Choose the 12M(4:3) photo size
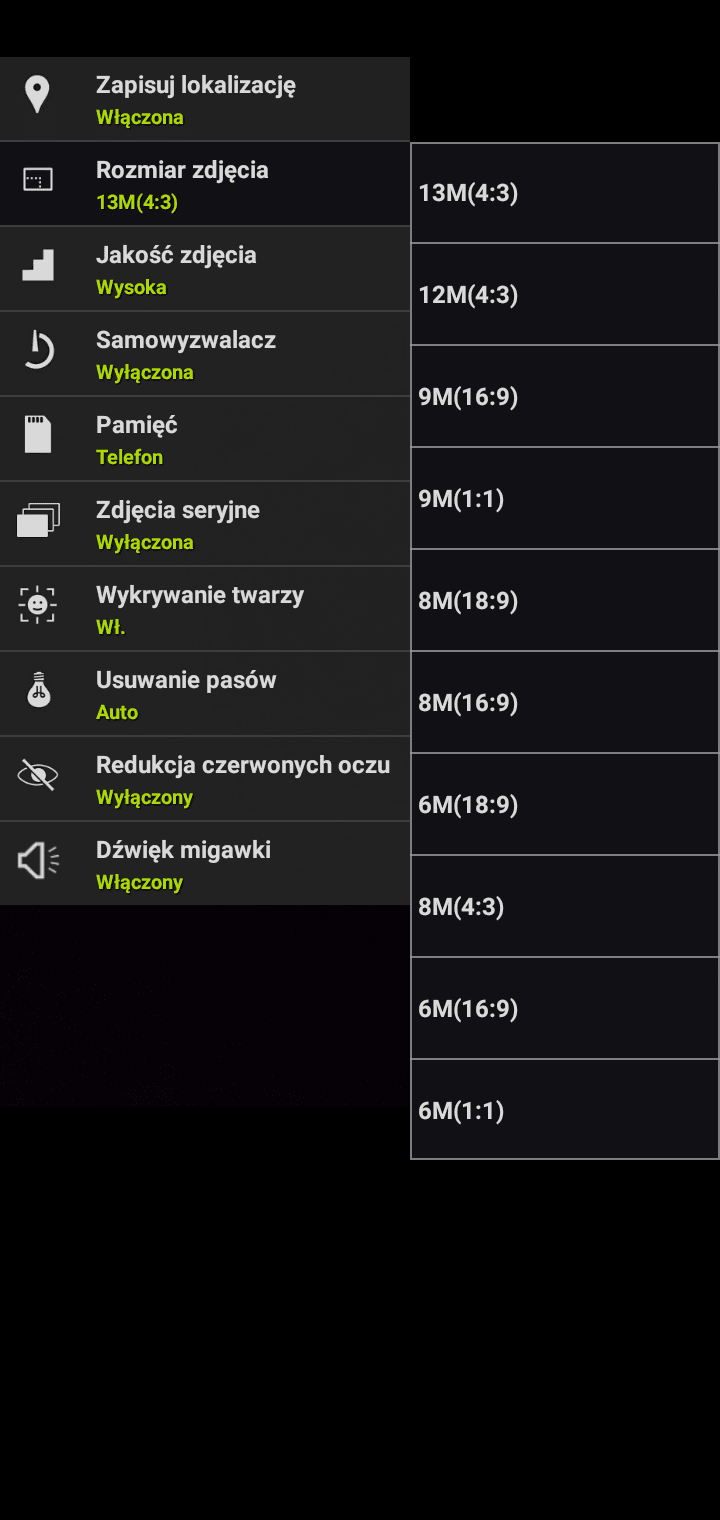 pos(565,295)
